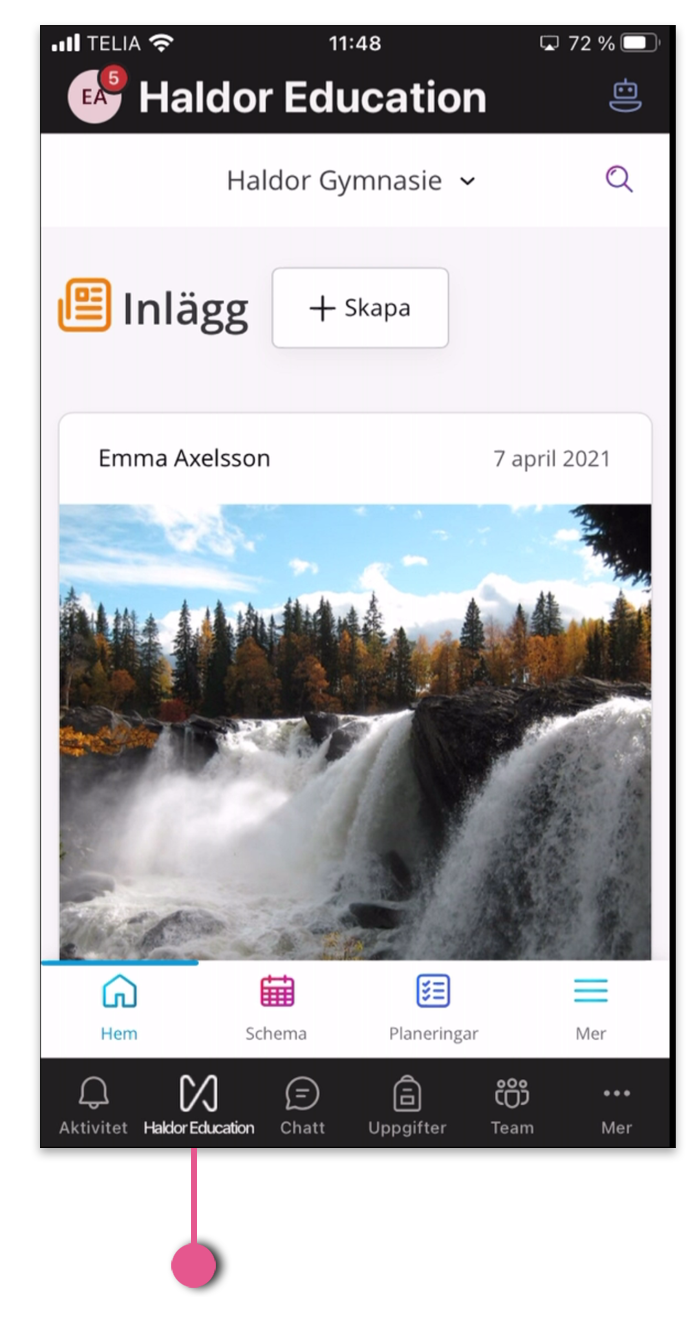
Task: Switch to the Team tab
Action: tap(512, 1104)
